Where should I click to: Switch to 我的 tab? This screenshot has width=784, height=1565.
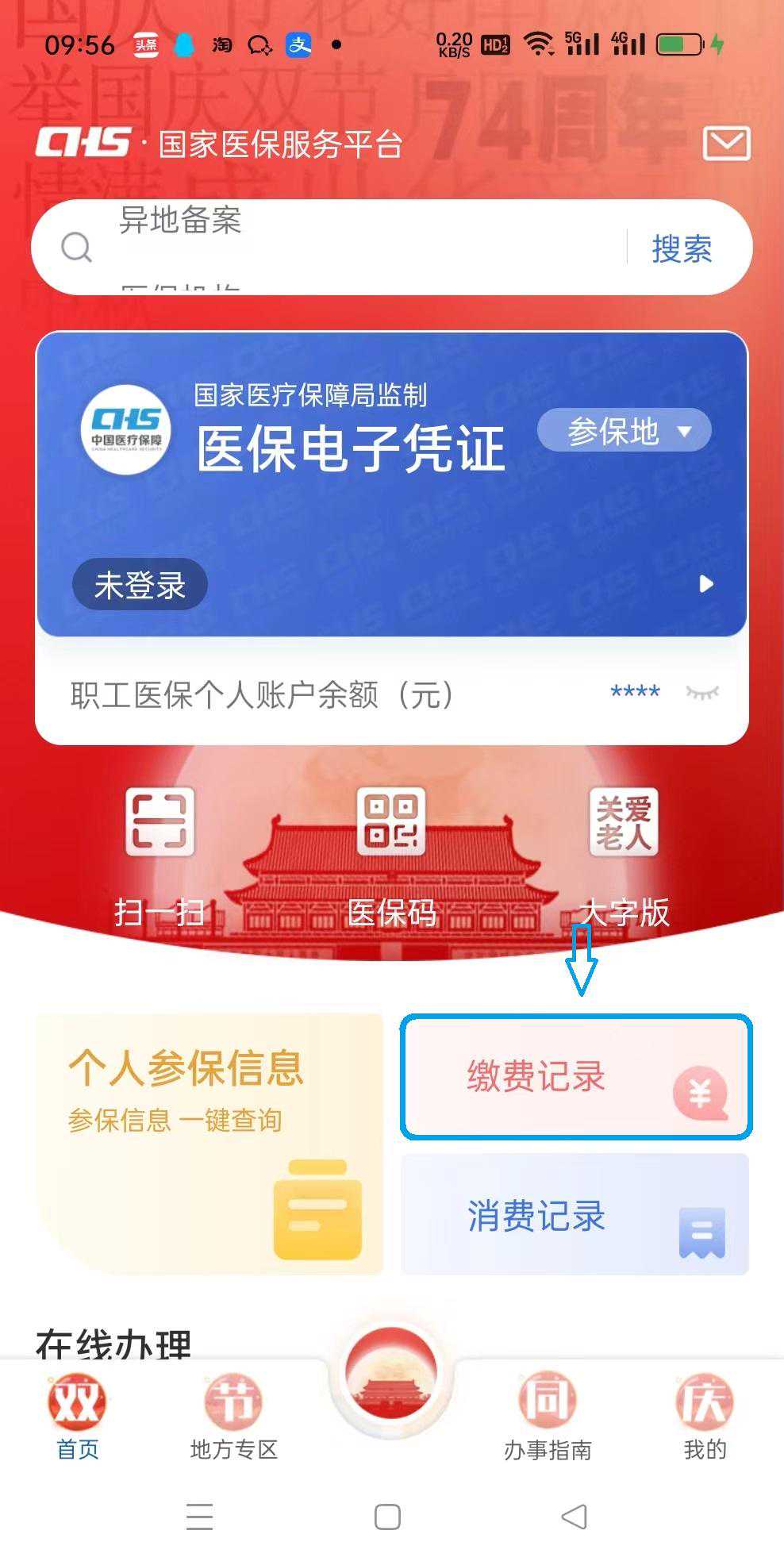pyautogui.click(x=705, y=1417)
